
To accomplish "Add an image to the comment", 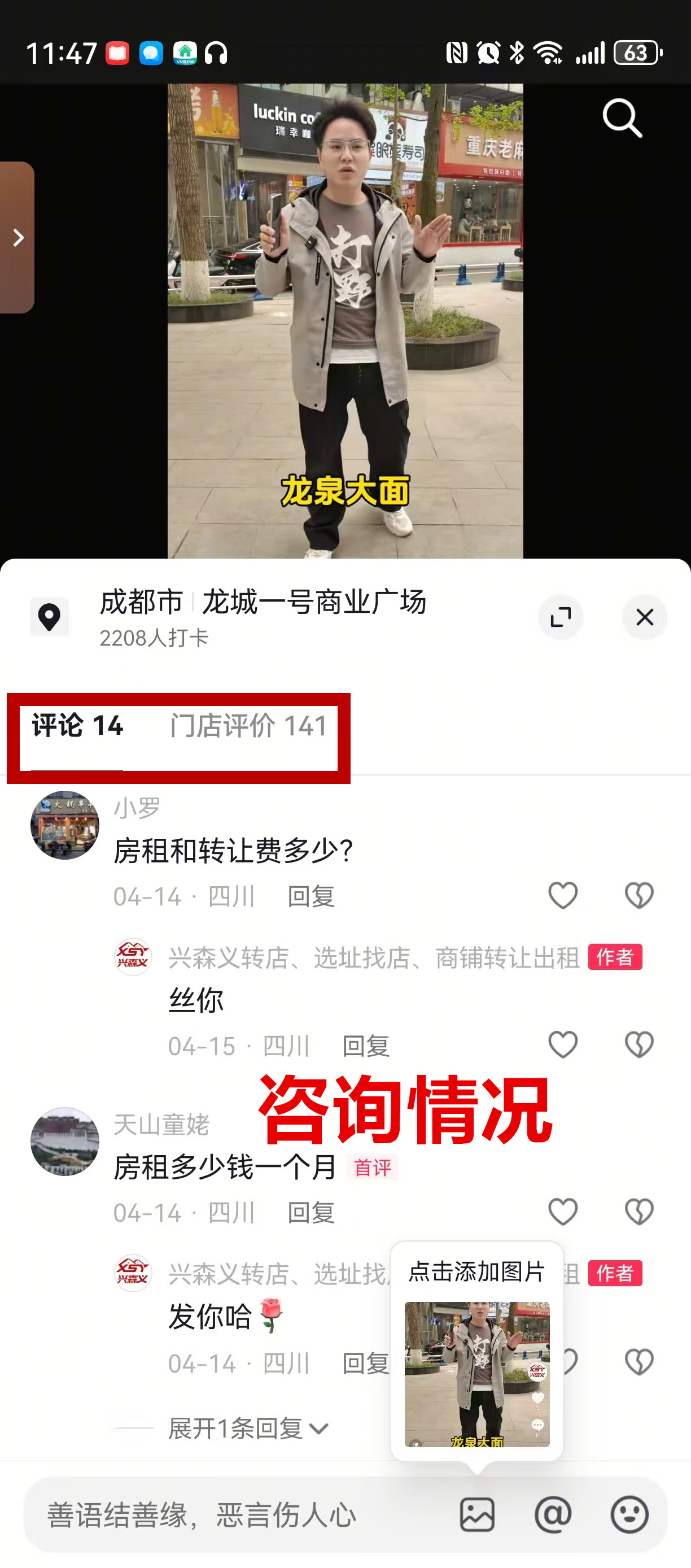I will pos(477,1514).
